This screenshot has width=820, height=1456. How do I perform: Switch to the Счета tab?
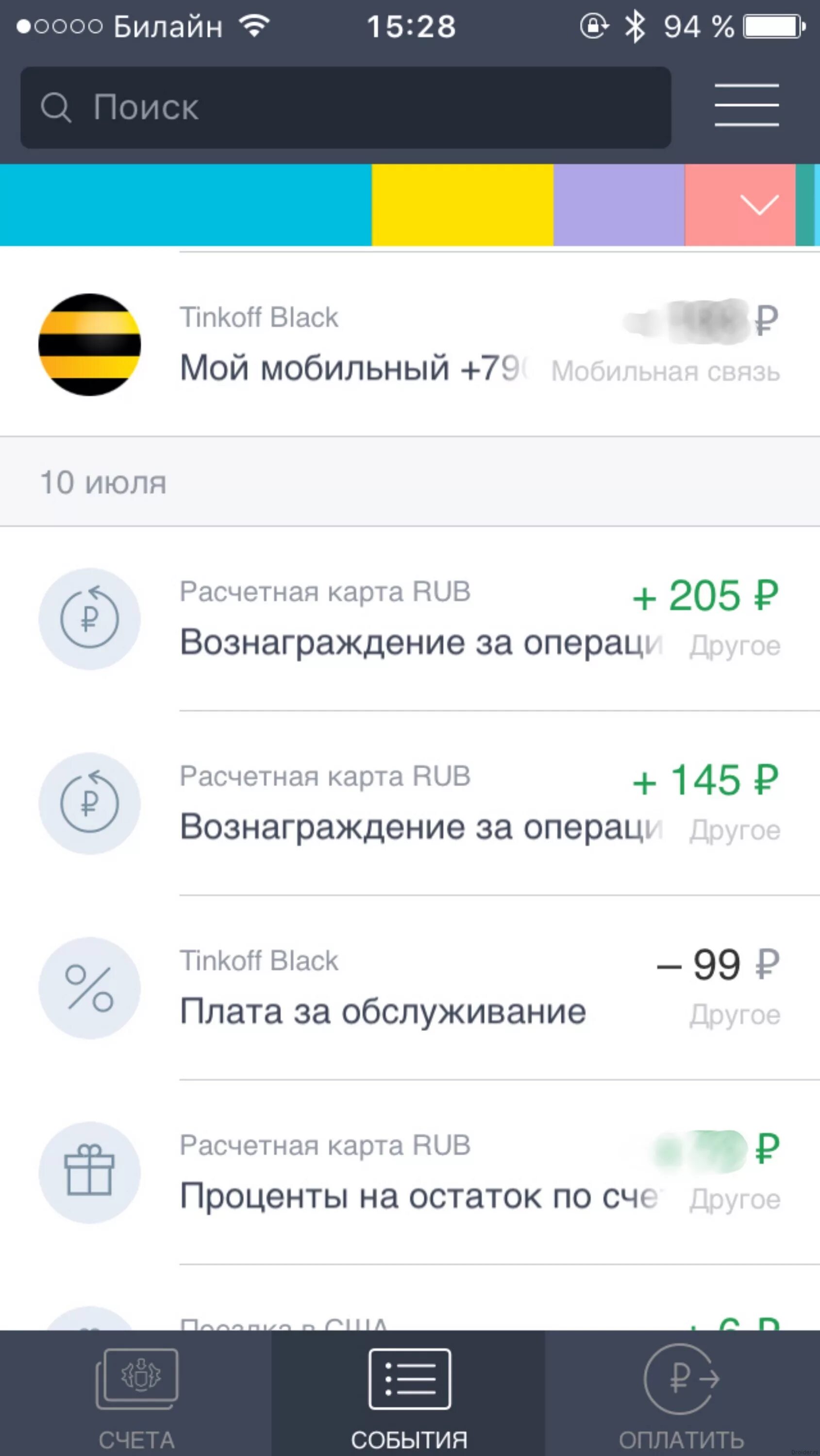(136, 1393)
